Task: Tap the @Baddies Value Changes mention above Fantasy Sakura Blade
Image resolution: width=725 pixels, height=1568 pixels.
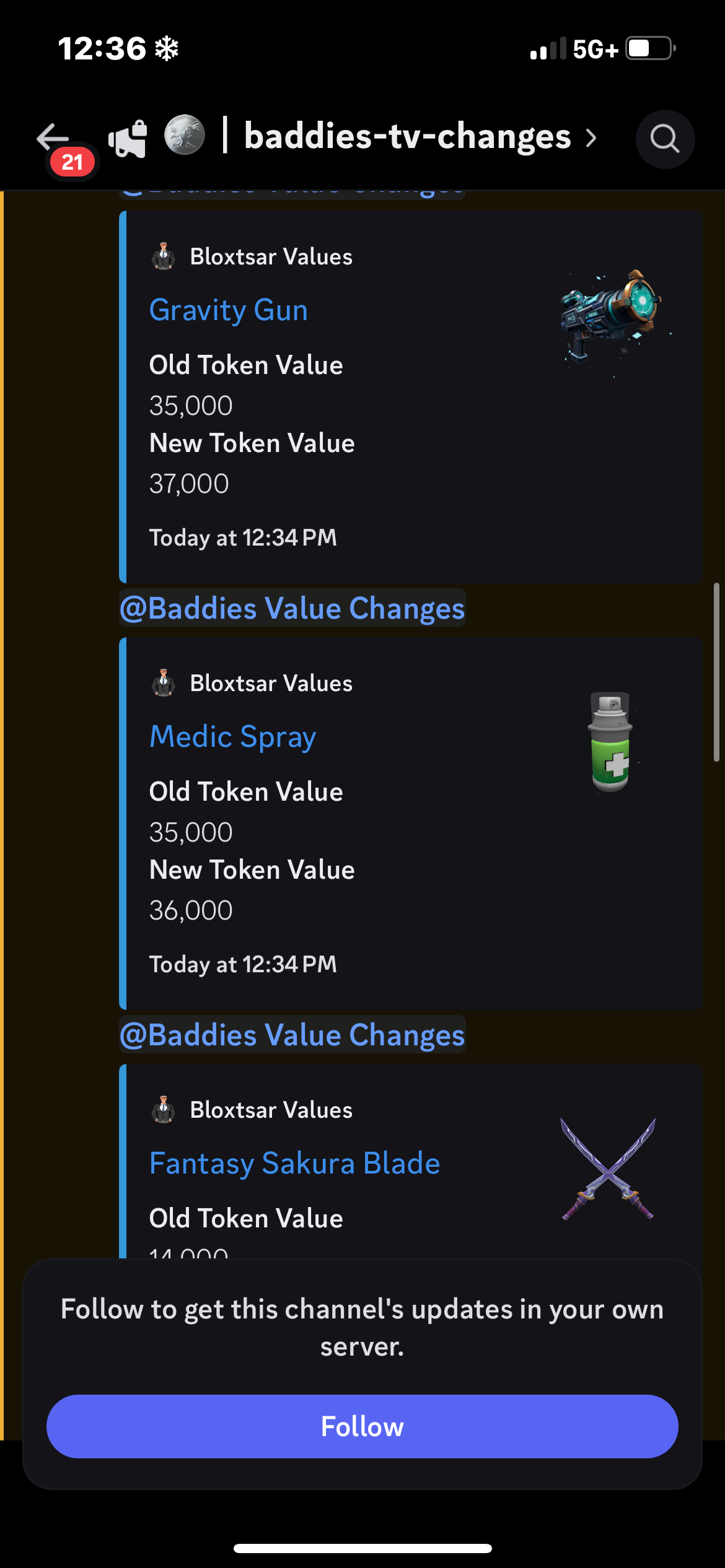Action: (292, 1034)
